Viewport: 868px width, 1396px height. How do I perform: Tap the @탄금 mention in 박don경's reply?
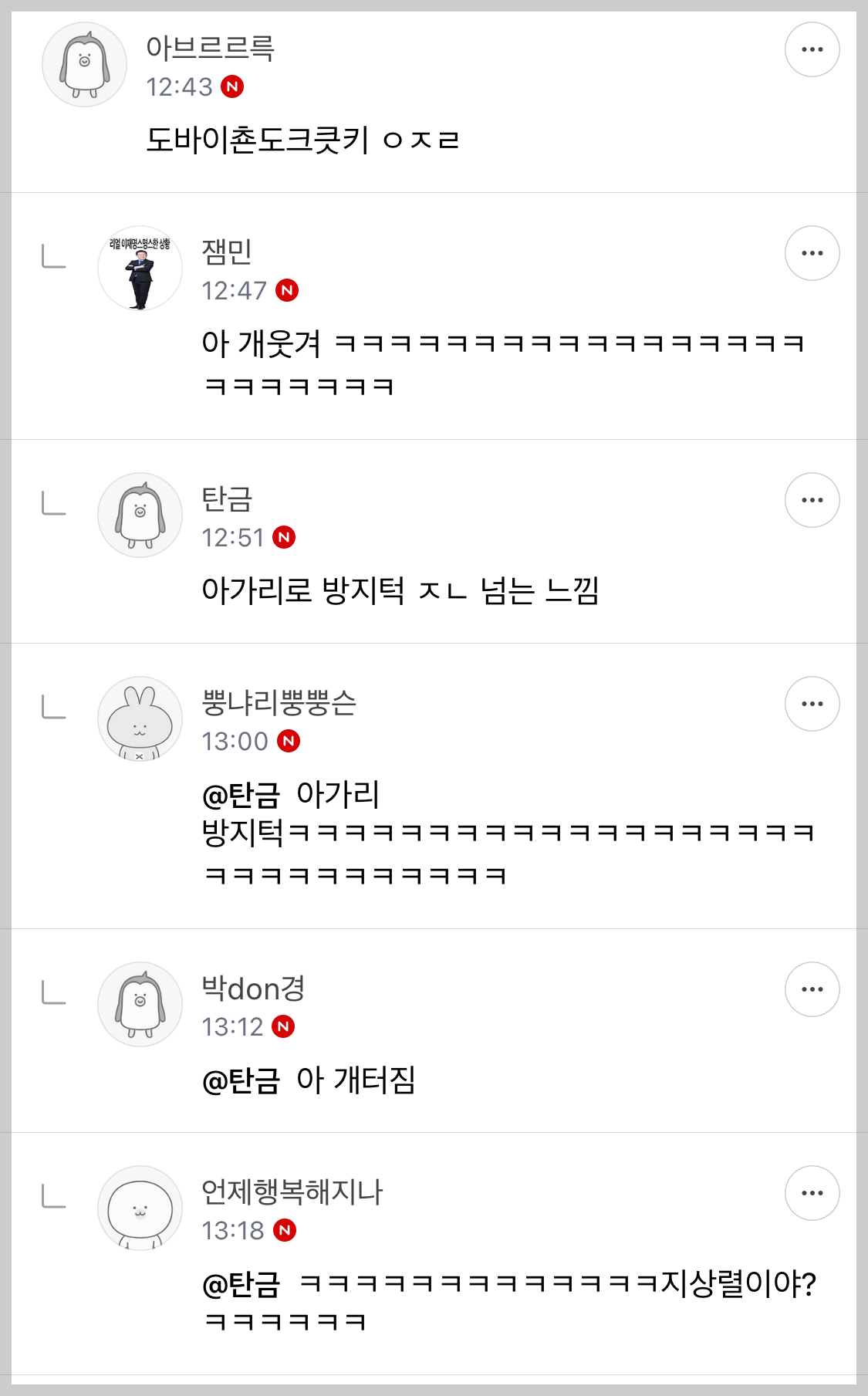(241, 1080)
